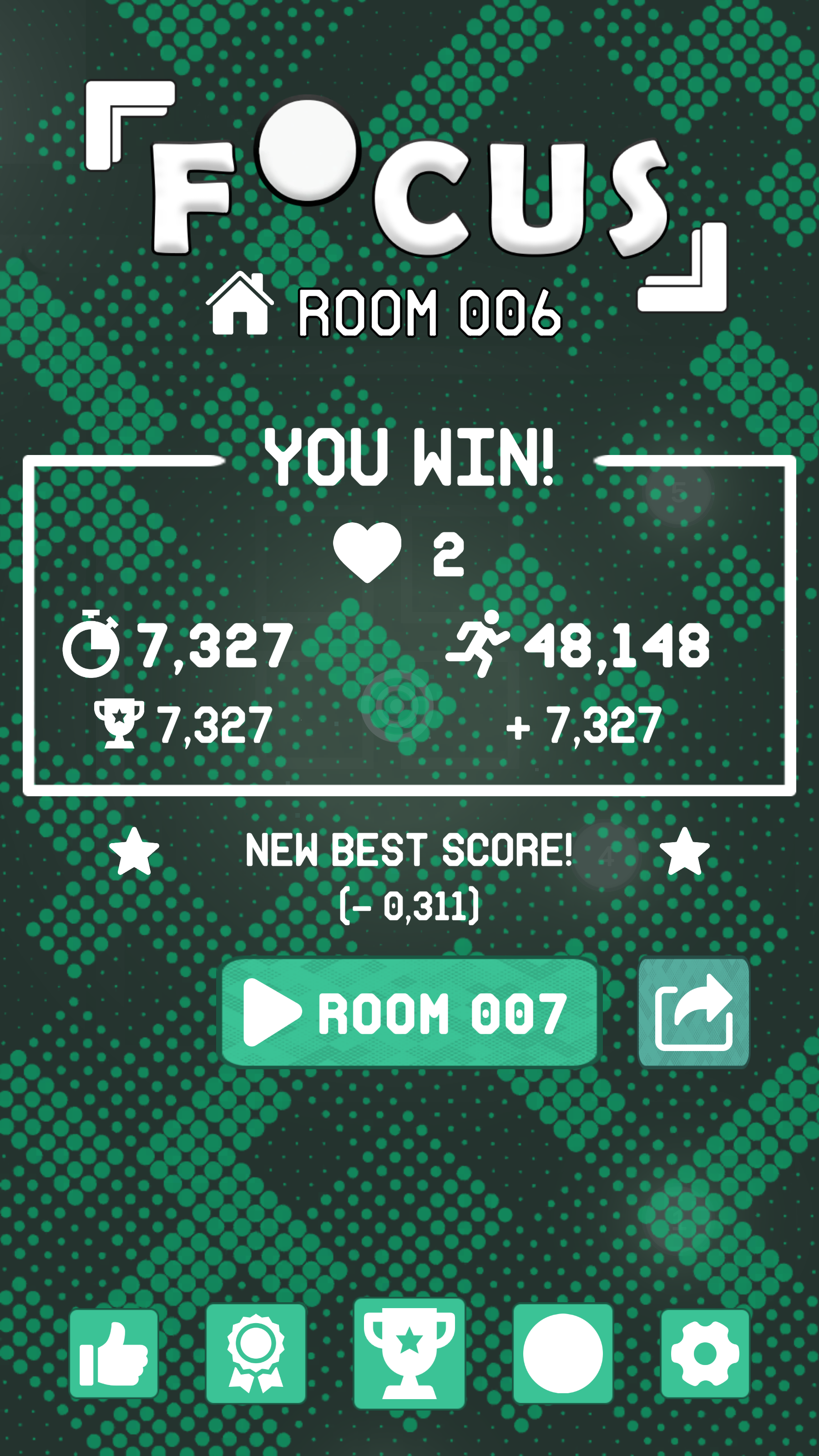The height and width of the screenshot is (1456, 819).
Task: Open the achievements ribbon badge
Action: click(x=255, y=1354)
